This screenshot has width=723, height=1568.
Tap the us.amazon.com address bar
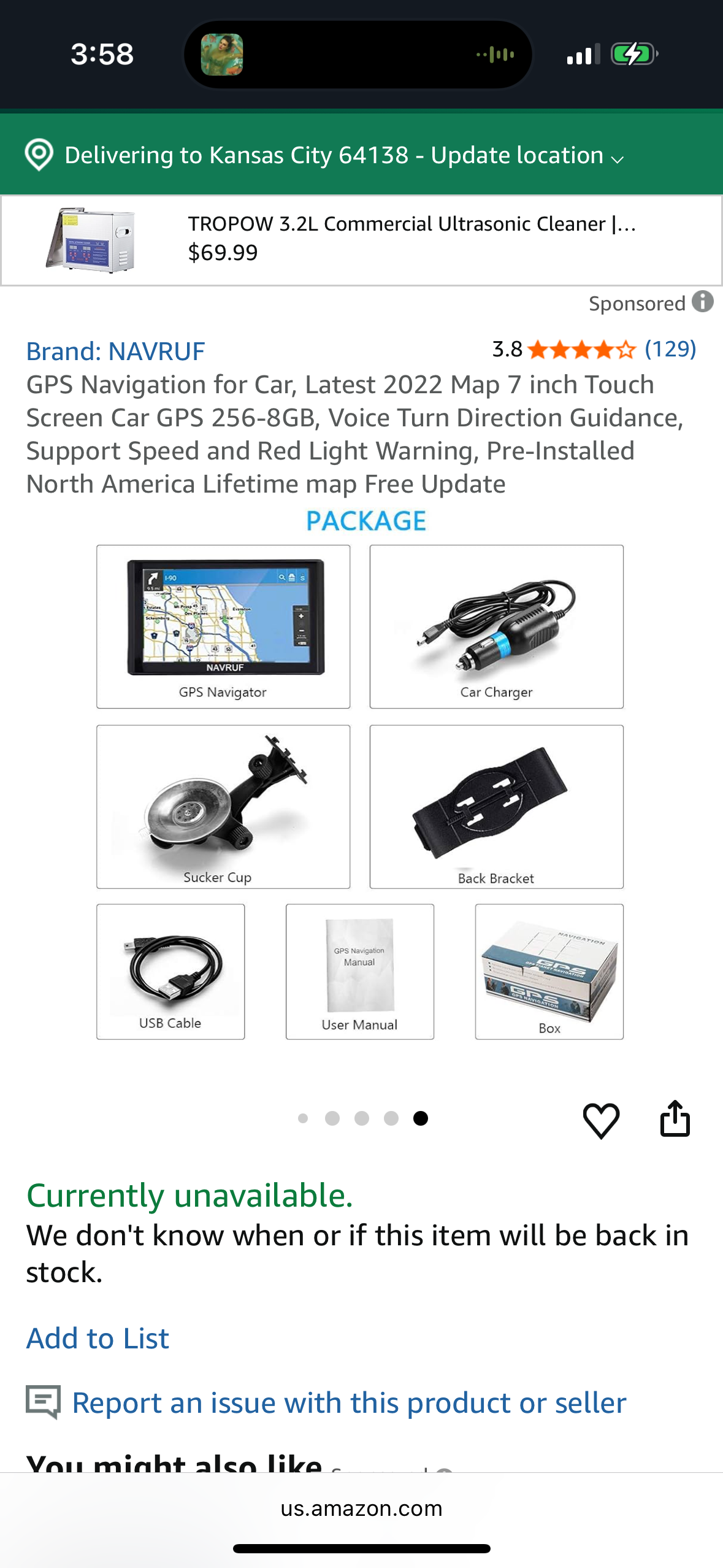point(361,1508)
